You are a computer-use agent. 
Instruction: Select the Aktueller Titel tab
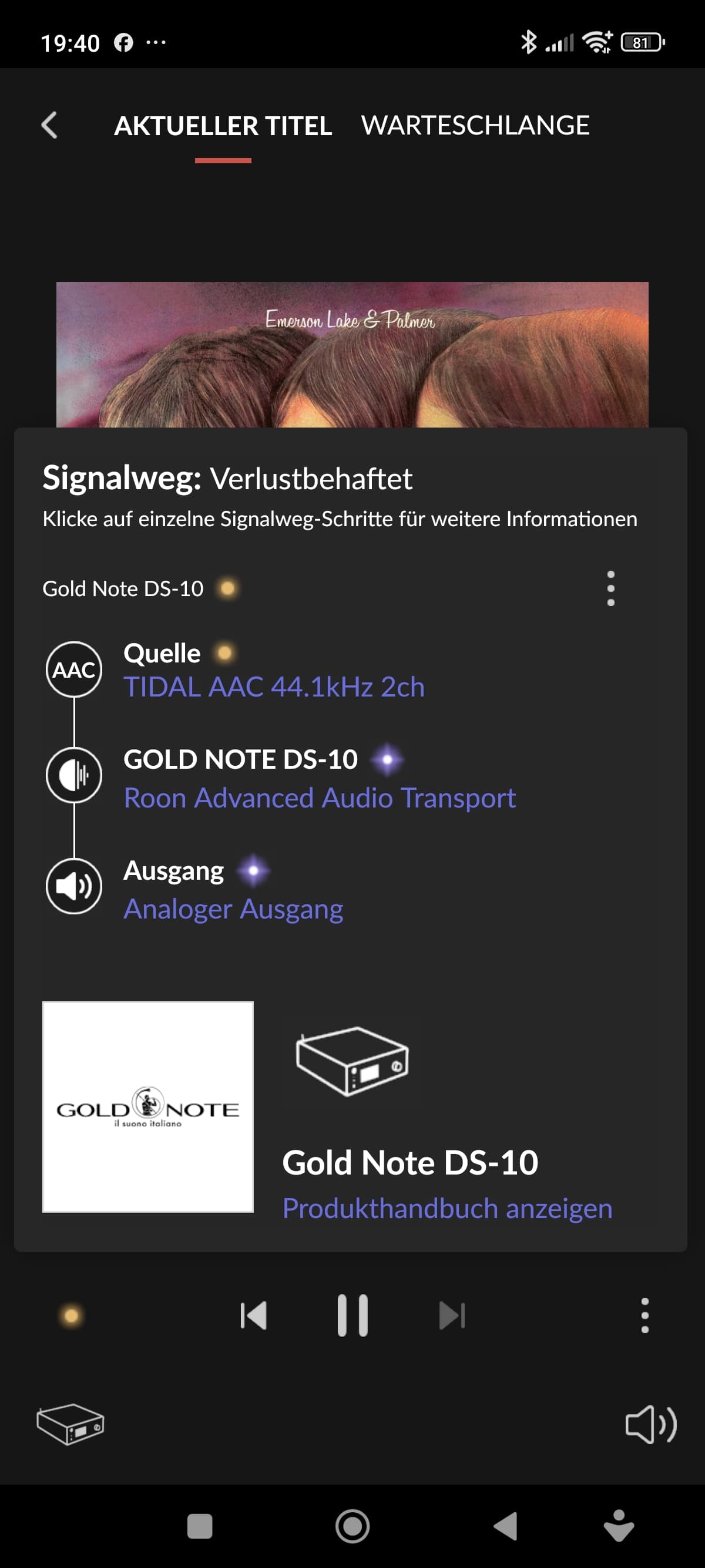click(223, 126)
